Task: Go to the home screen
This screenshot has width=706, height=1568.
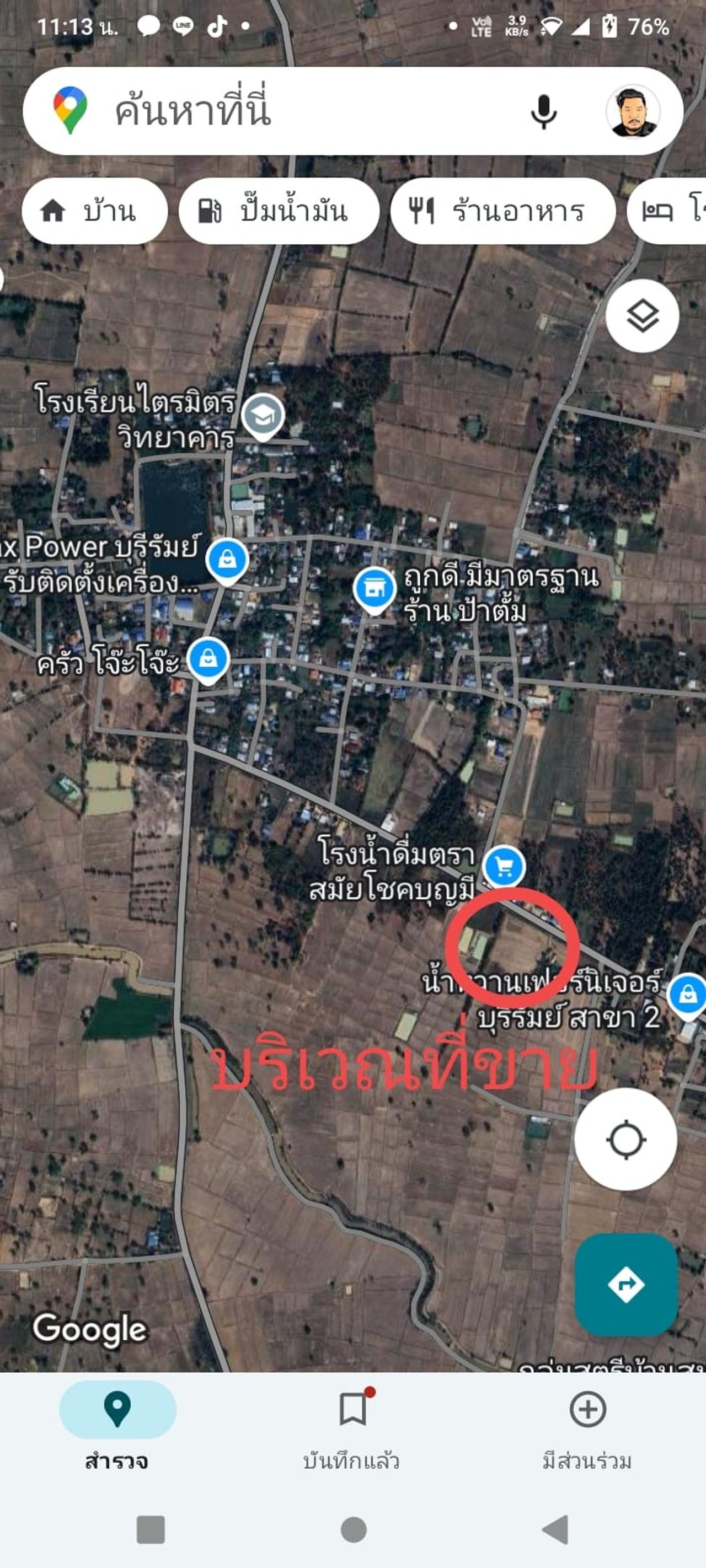Action: pyautogui.click(x=354, y=1529)
